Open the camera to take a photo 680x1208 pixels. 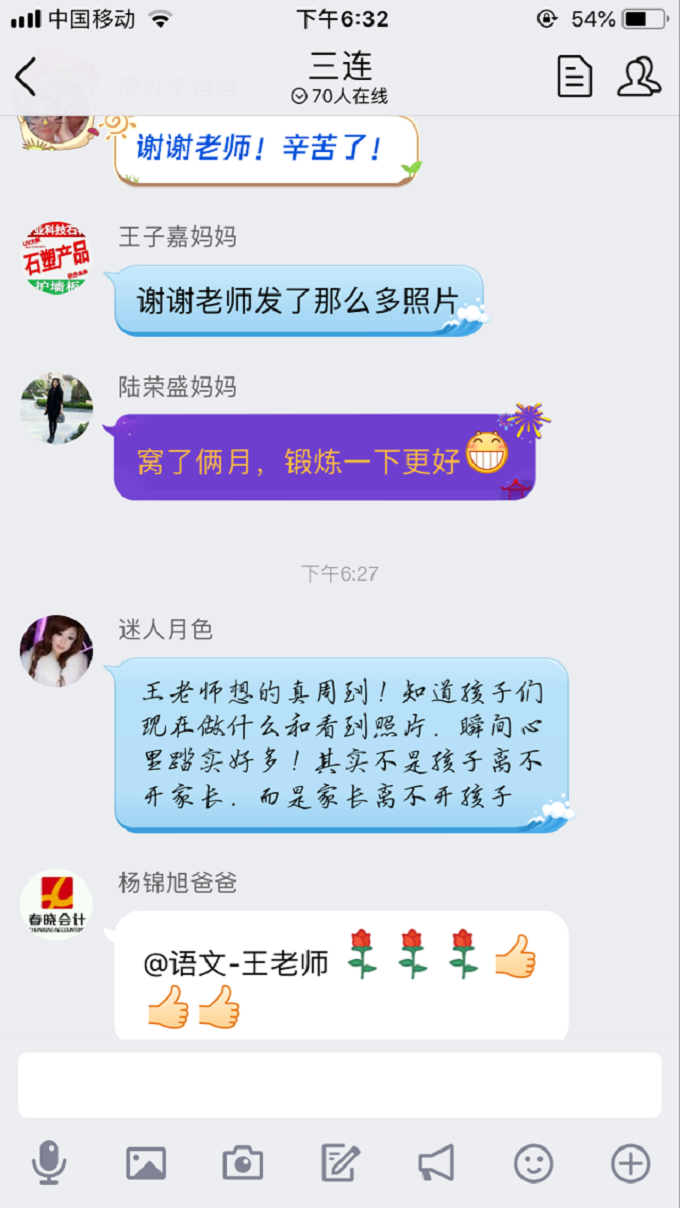click(x=242, y=1163)
